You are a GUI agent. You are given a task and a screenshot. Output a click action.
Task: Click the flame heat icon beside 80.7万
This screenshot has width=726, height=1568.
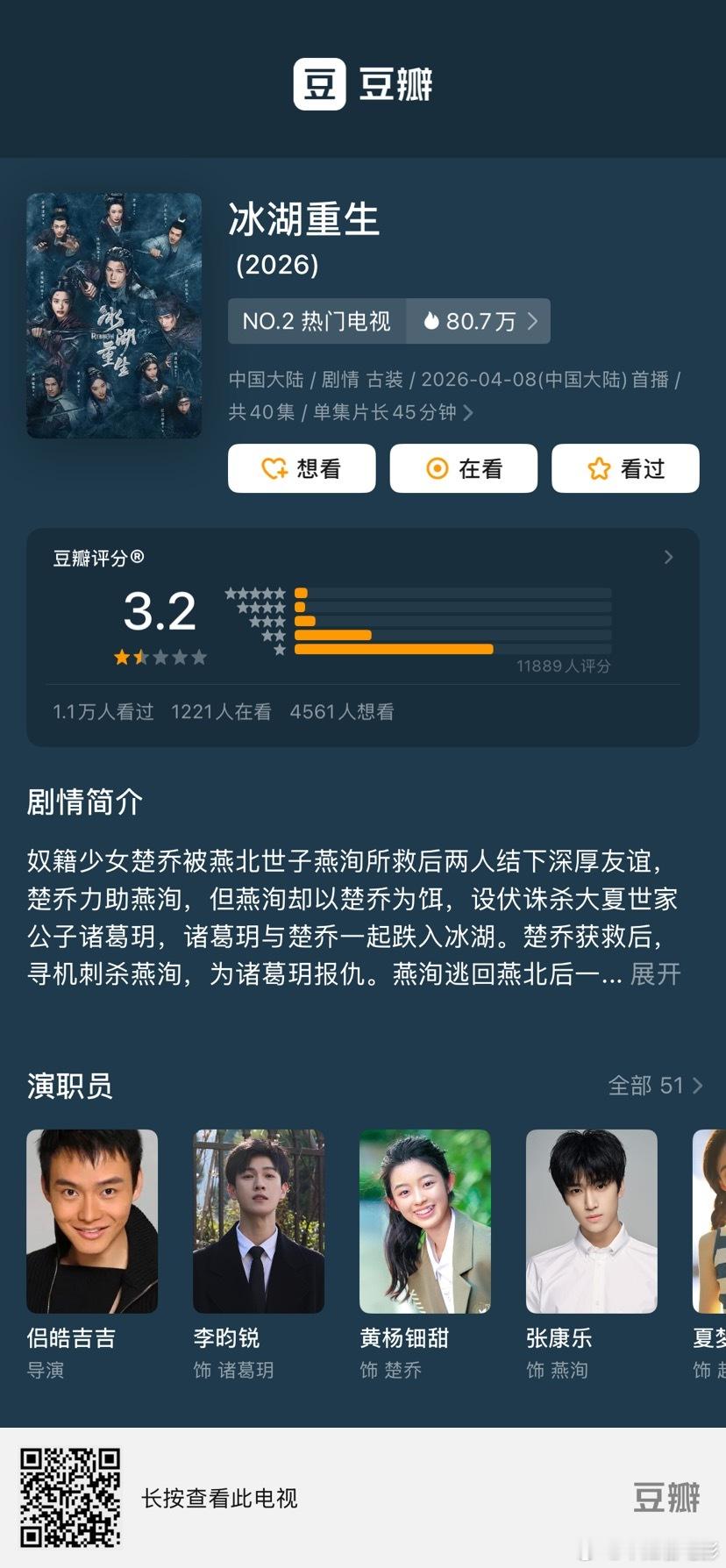pyautogui.click(x=434, y=321)
